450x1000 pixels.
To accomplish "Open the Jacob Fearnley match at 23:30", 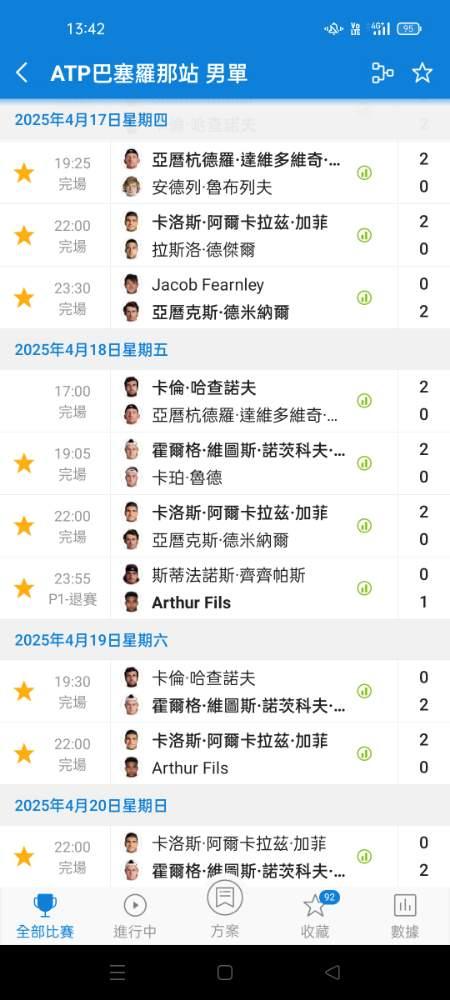I will click(225, 298).
